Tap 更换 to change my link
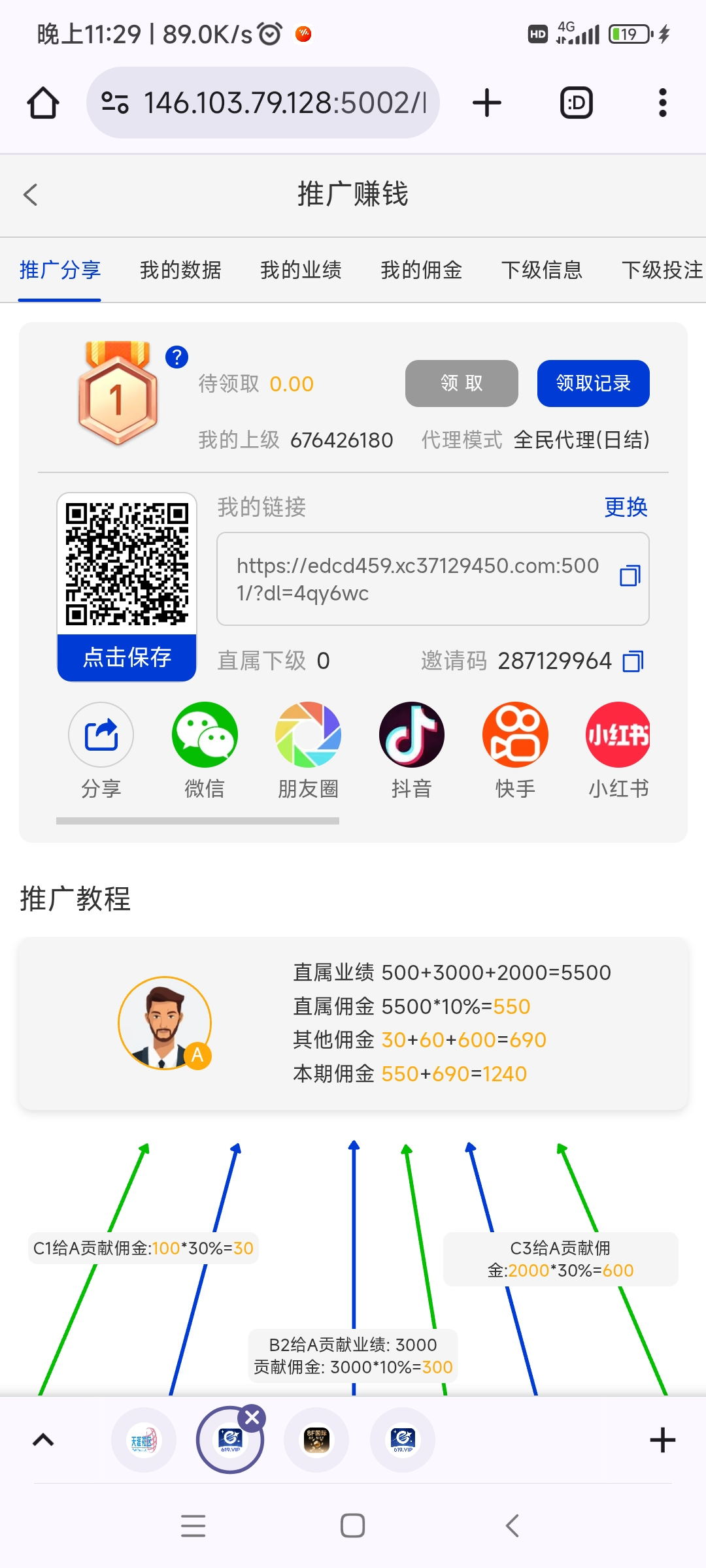This screenshot has height=1568, width=706. pyautogui.click(x=626, y=507)
